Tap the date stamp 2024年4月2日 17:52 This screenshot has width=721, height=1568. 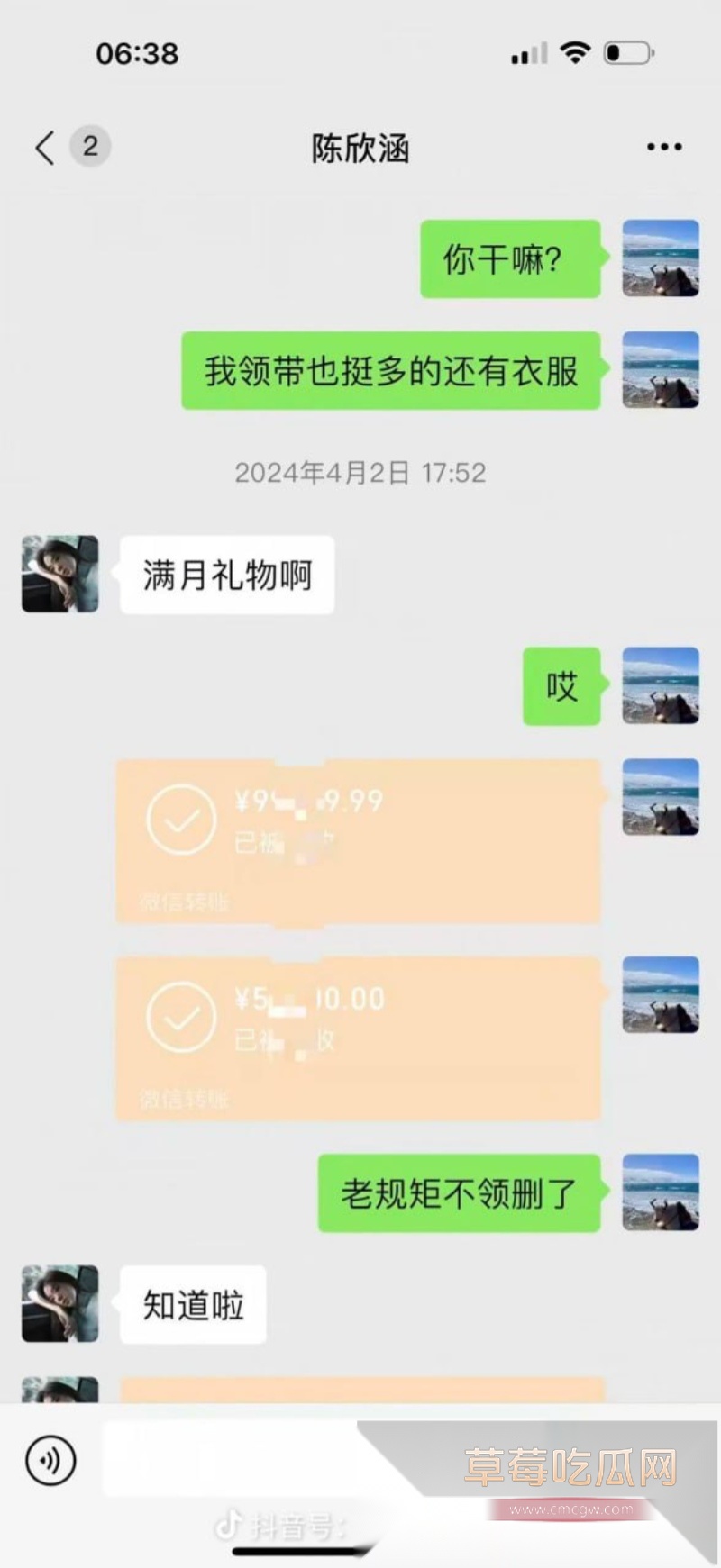360,471
